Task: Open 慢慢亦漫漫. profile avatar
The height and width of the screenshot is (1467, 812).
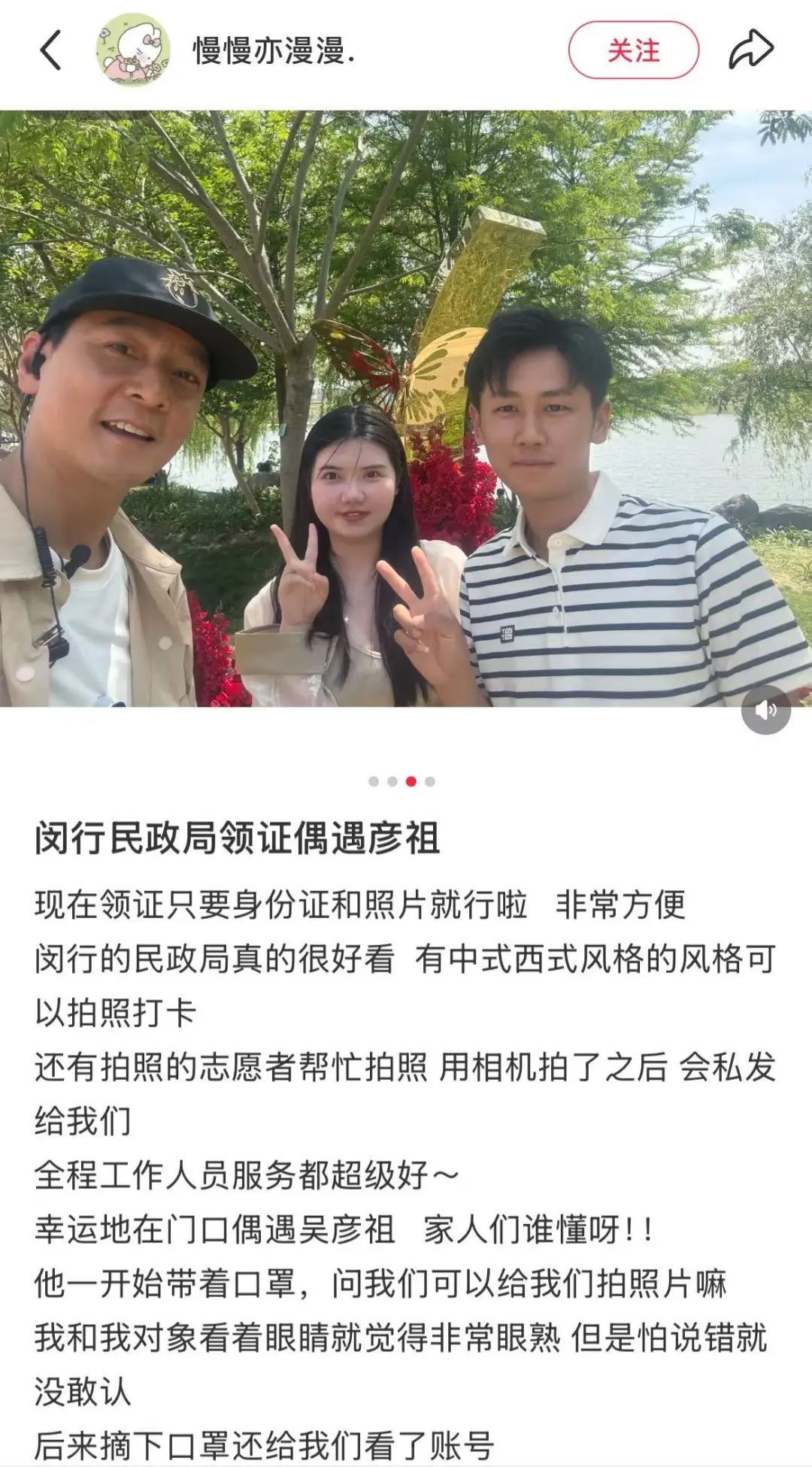Action: 132,50
